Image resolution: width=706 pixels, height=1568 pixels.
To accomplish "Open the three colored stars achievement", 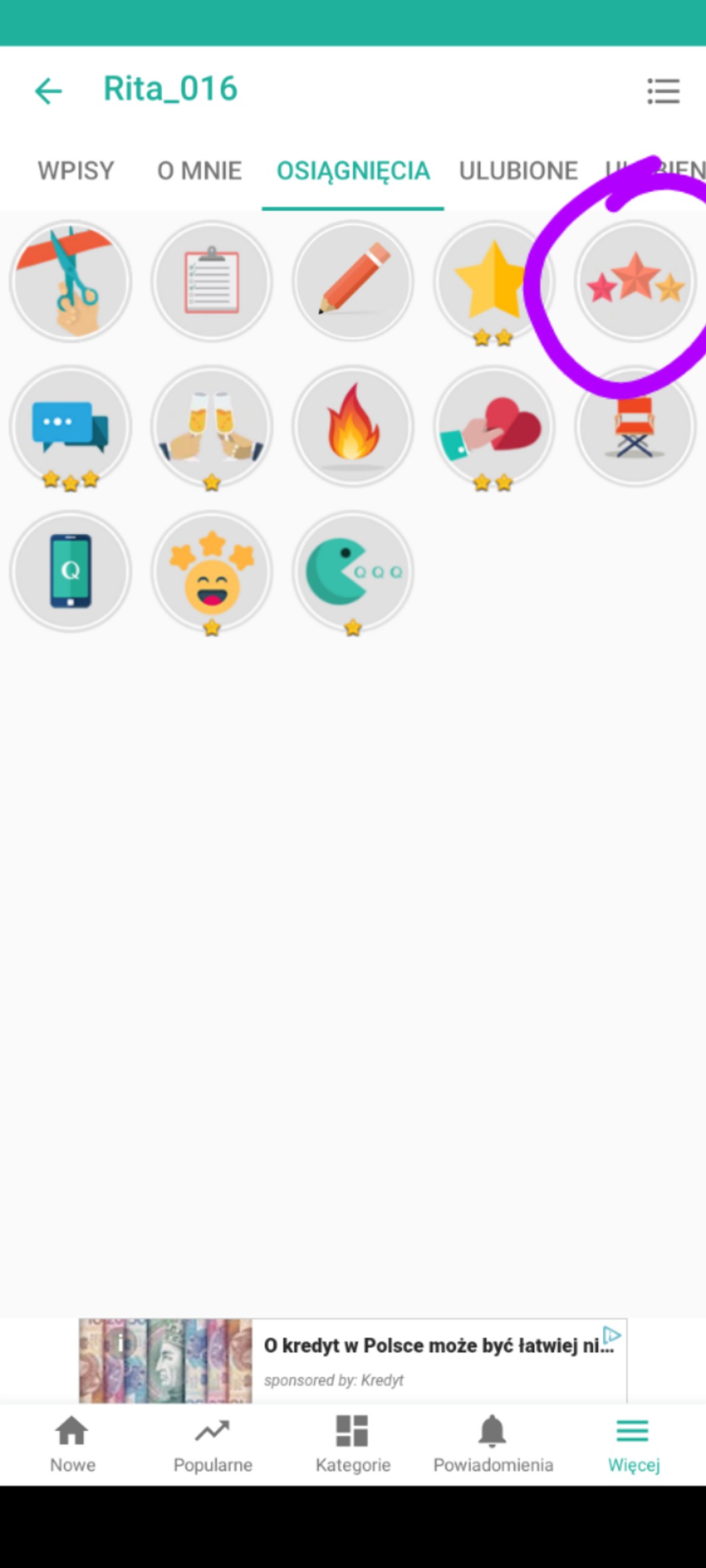I will [635, 283].
